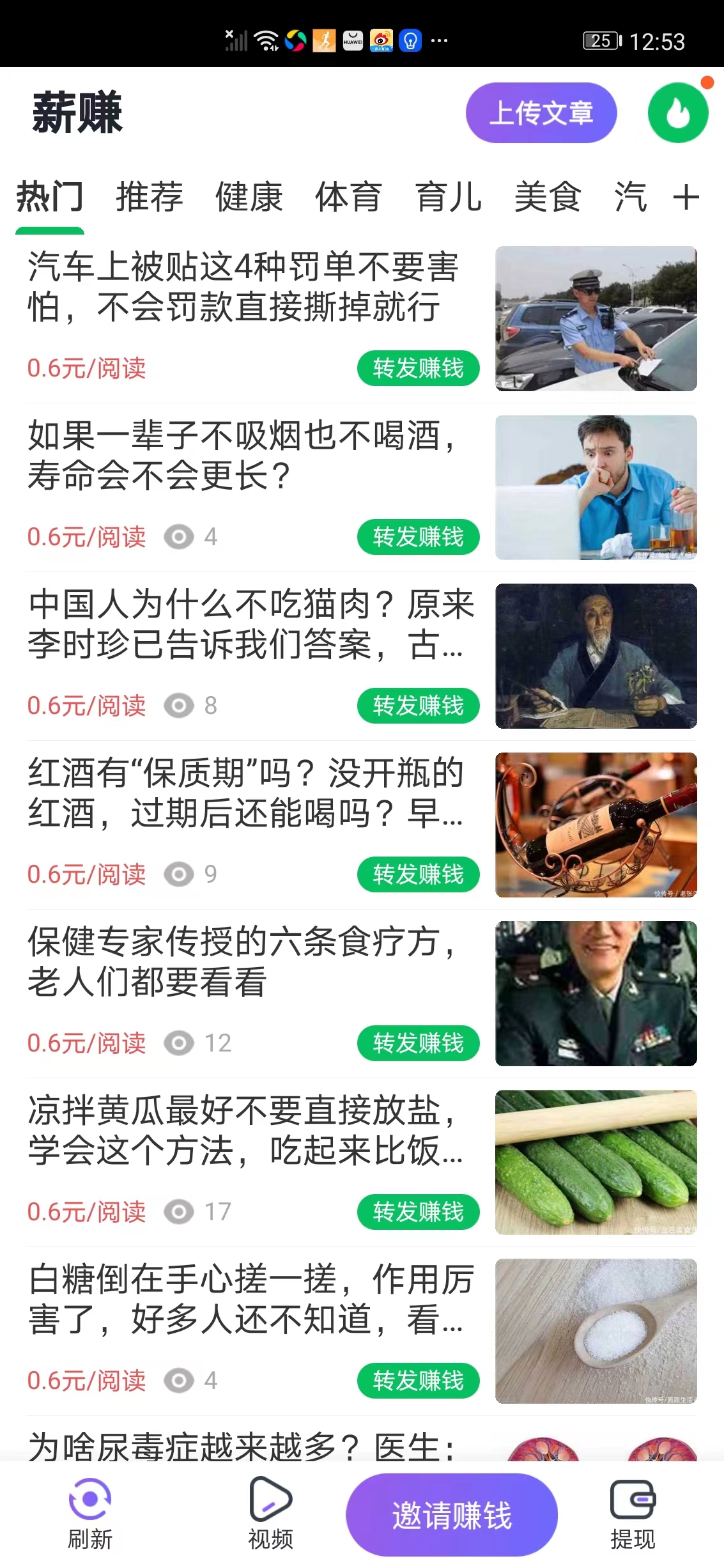Viewport: 724px width, 1568px height.
Task: Open the article about 汽车罚单
Action: 243,286
